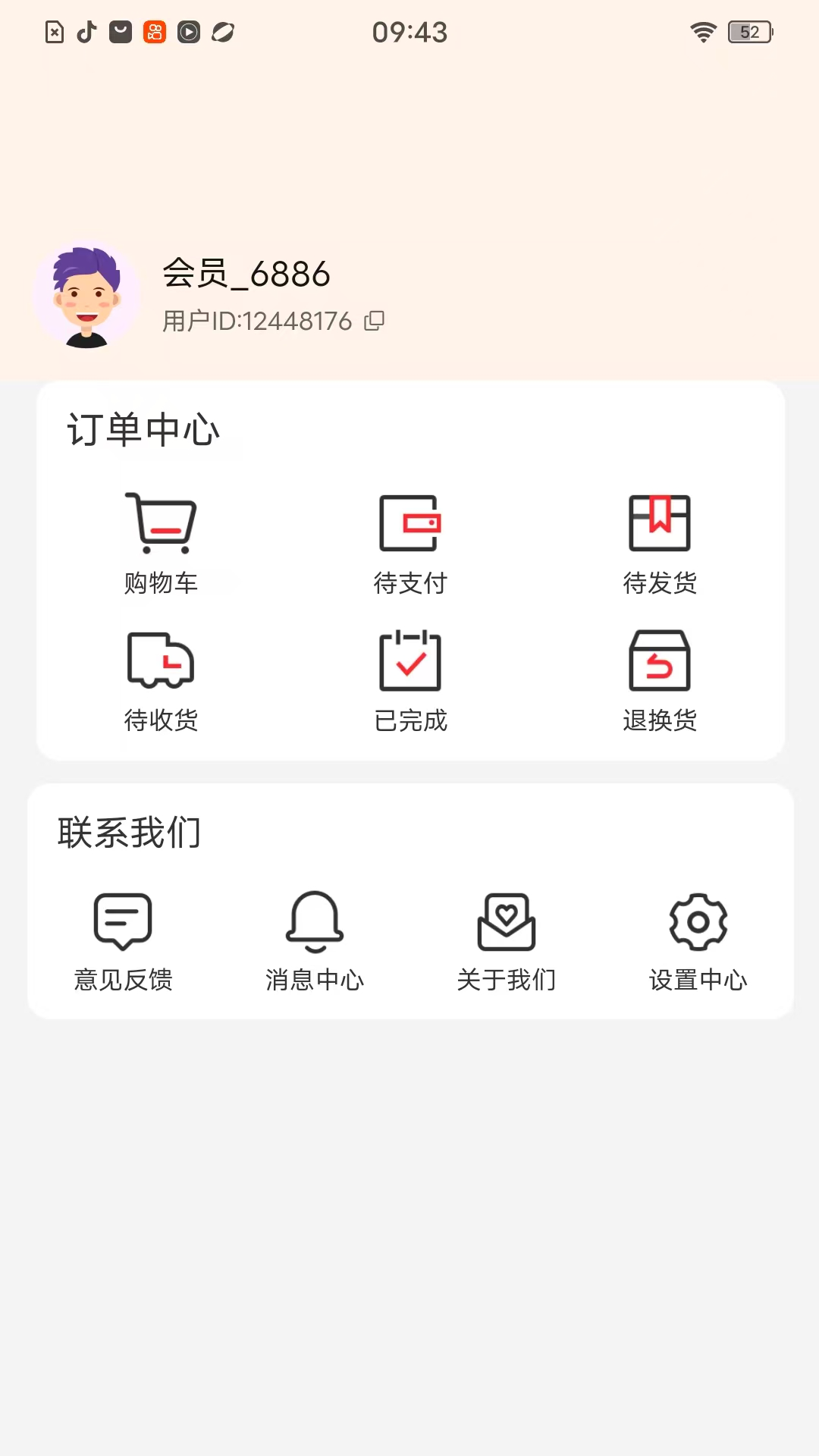Open the 关于我们 envelope icon
This screenshot has height=1456, width=819.
[x=507, y=921]
